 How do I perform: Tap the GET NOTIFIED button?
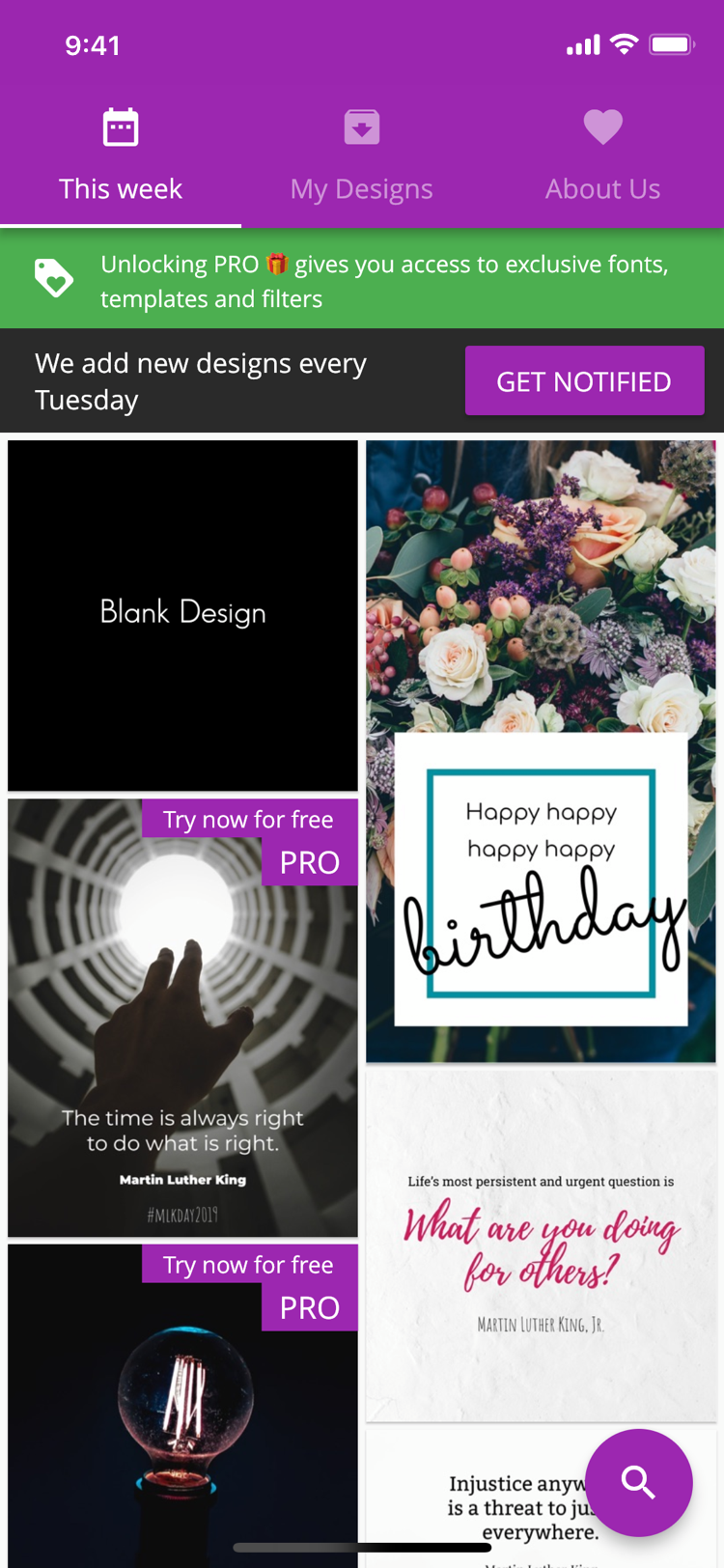(x=584, y=381)
